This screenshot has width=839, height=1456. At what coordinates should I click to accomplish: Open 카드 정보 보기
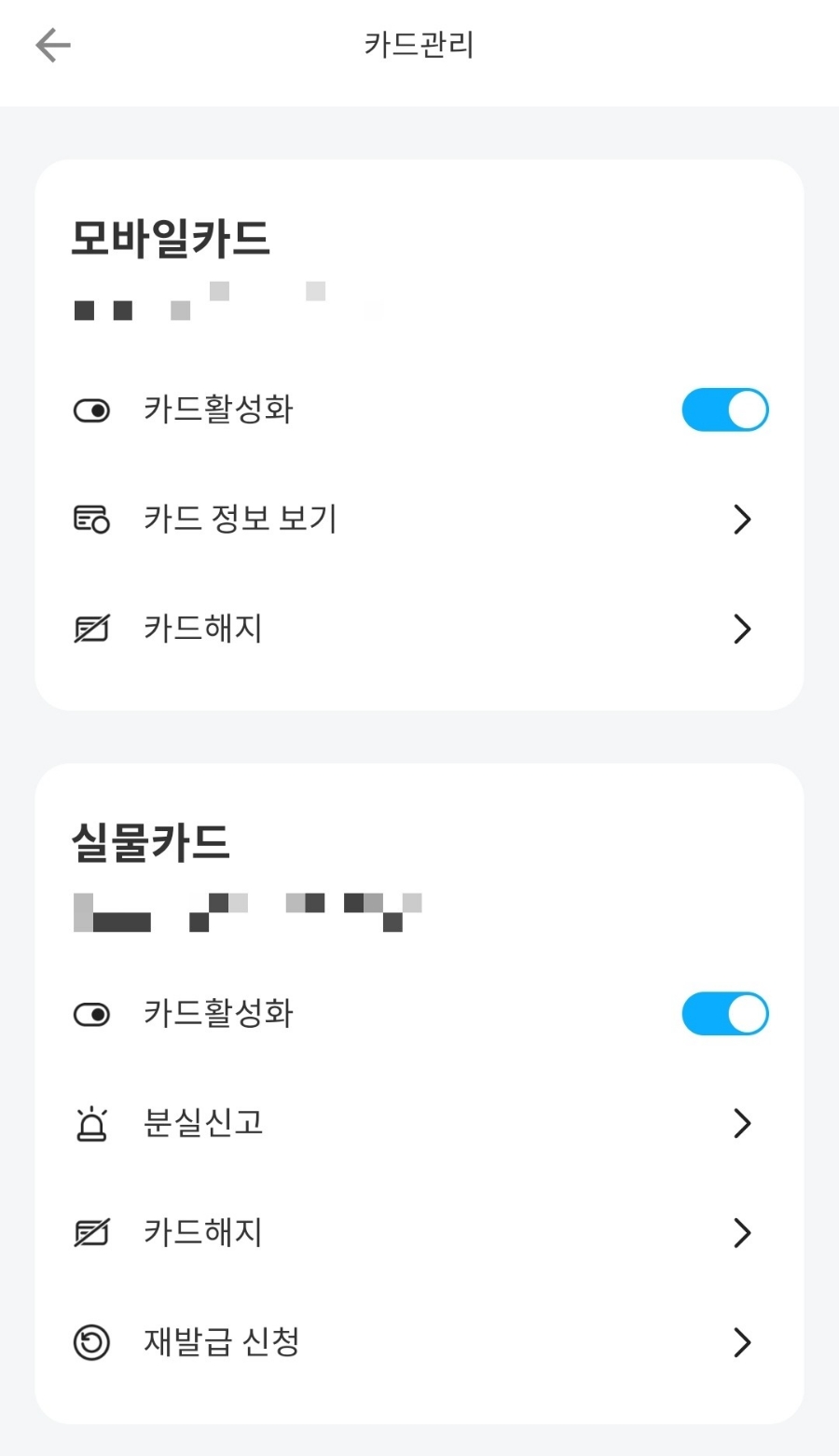coord(419,519)
